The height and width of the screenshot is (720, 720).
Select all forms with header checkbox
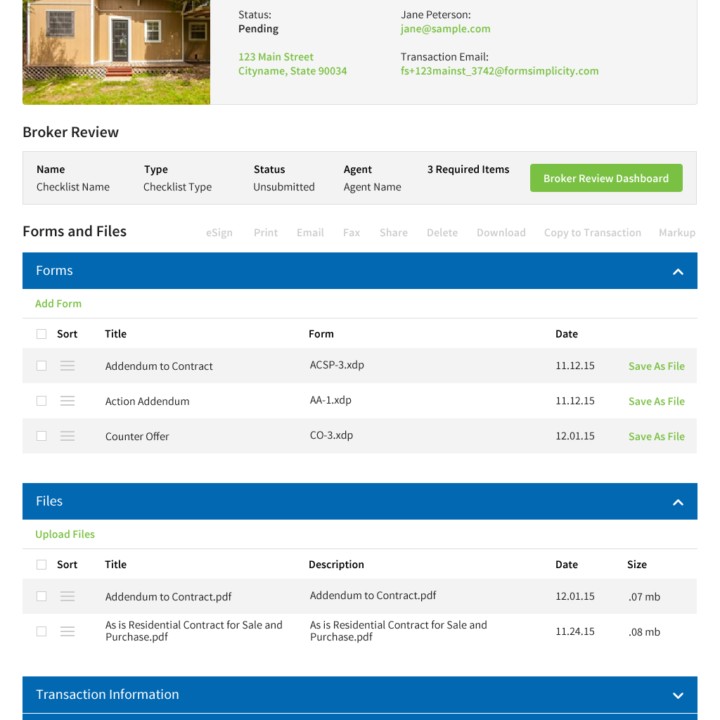pos(41,334)
